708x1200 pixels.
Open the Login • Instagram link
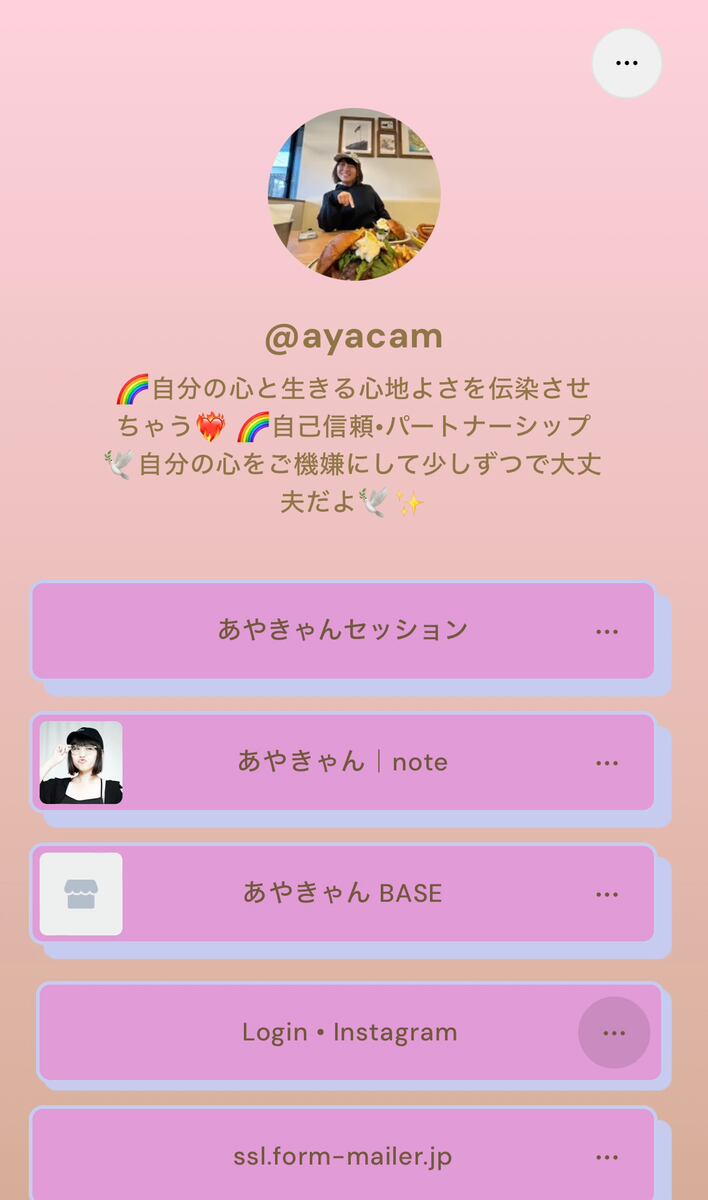(349, 1032)
